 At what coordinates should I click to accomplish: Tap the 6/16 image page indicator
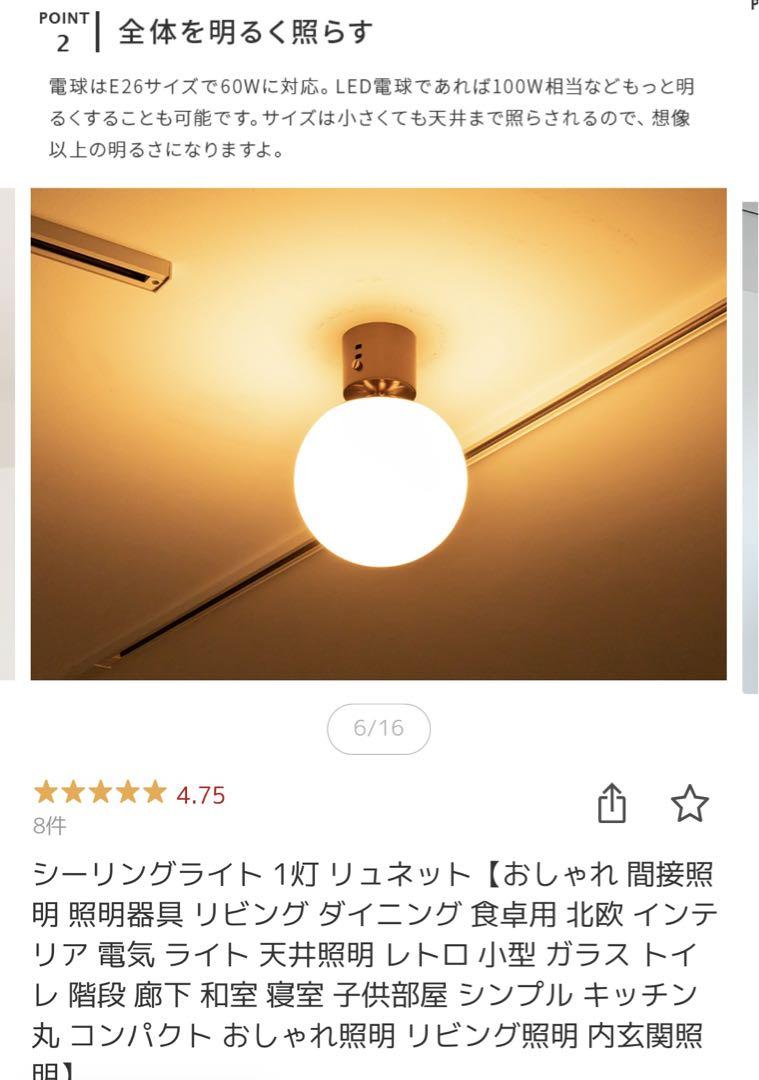point(378,728)
